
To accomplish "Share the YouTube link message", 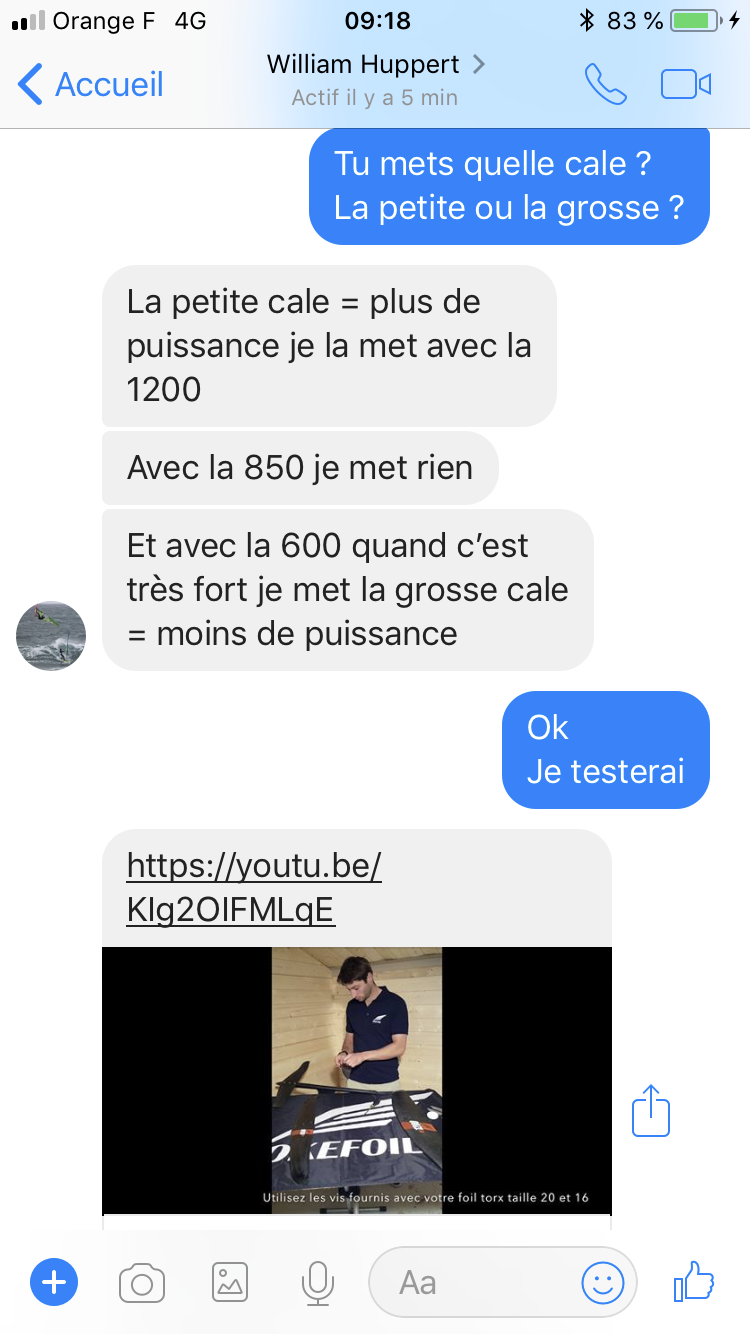I will 651,1110.
